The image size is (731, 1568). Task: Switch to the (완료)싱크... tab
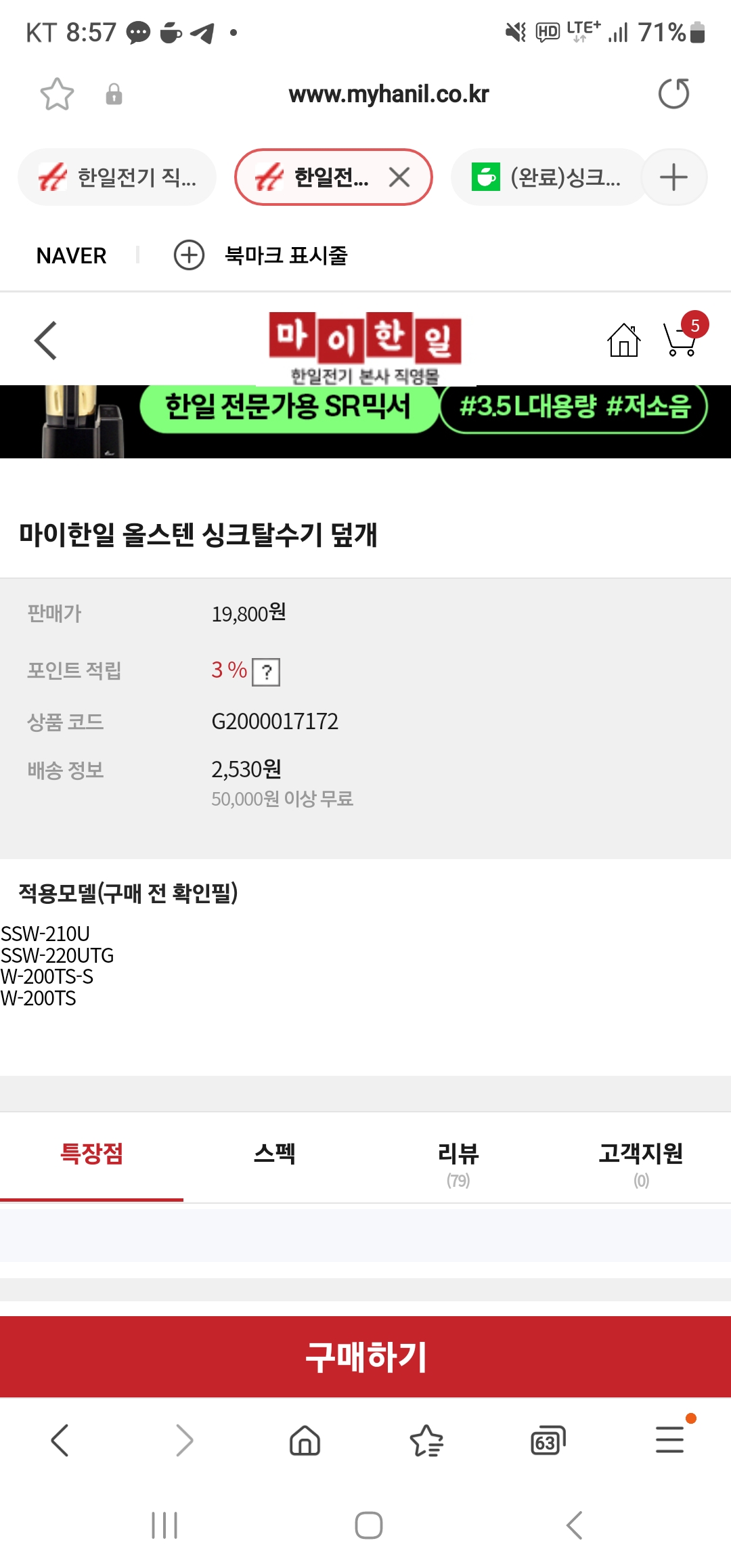coord(548,177)
